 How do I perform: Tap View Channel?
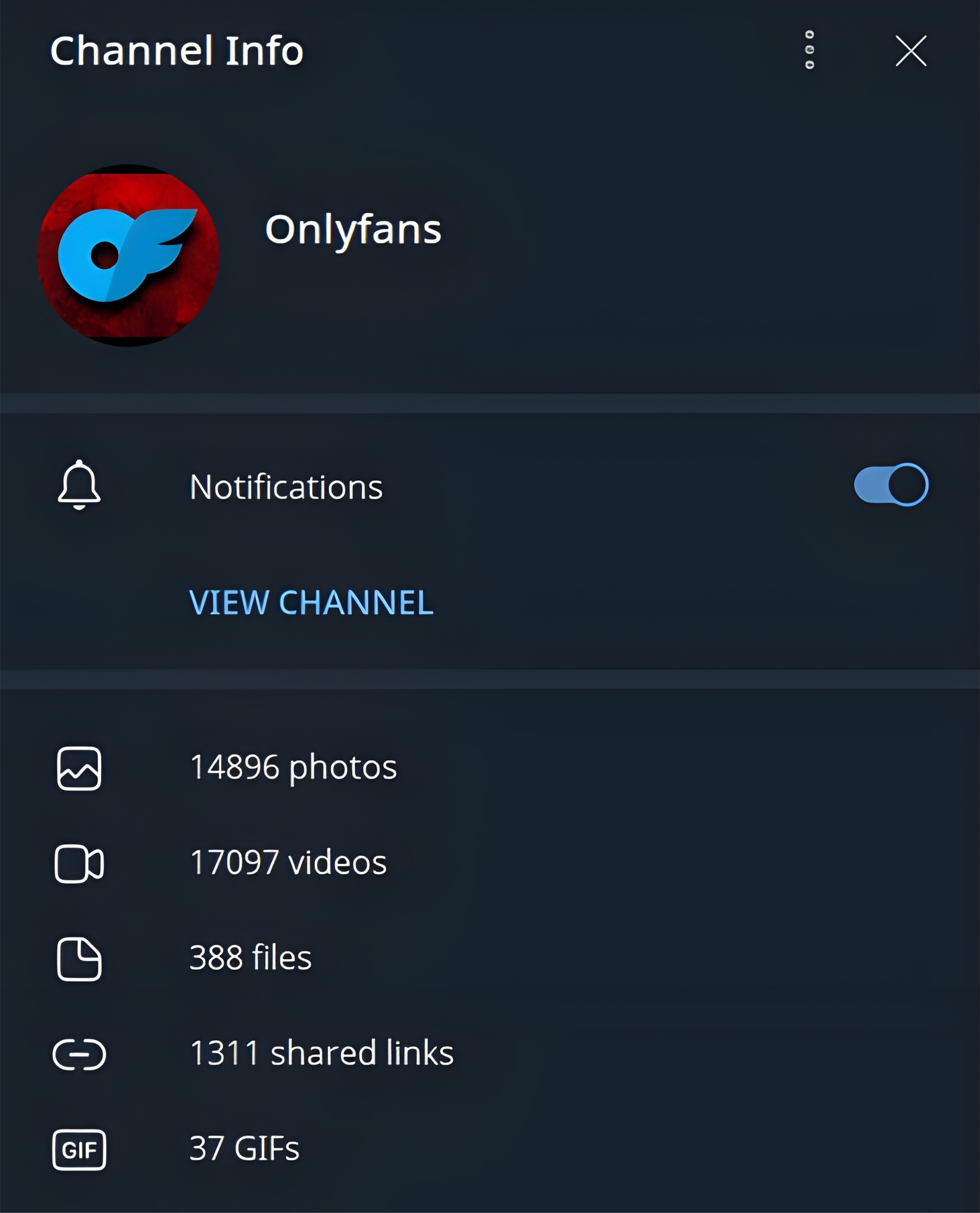tap(311, 602)
